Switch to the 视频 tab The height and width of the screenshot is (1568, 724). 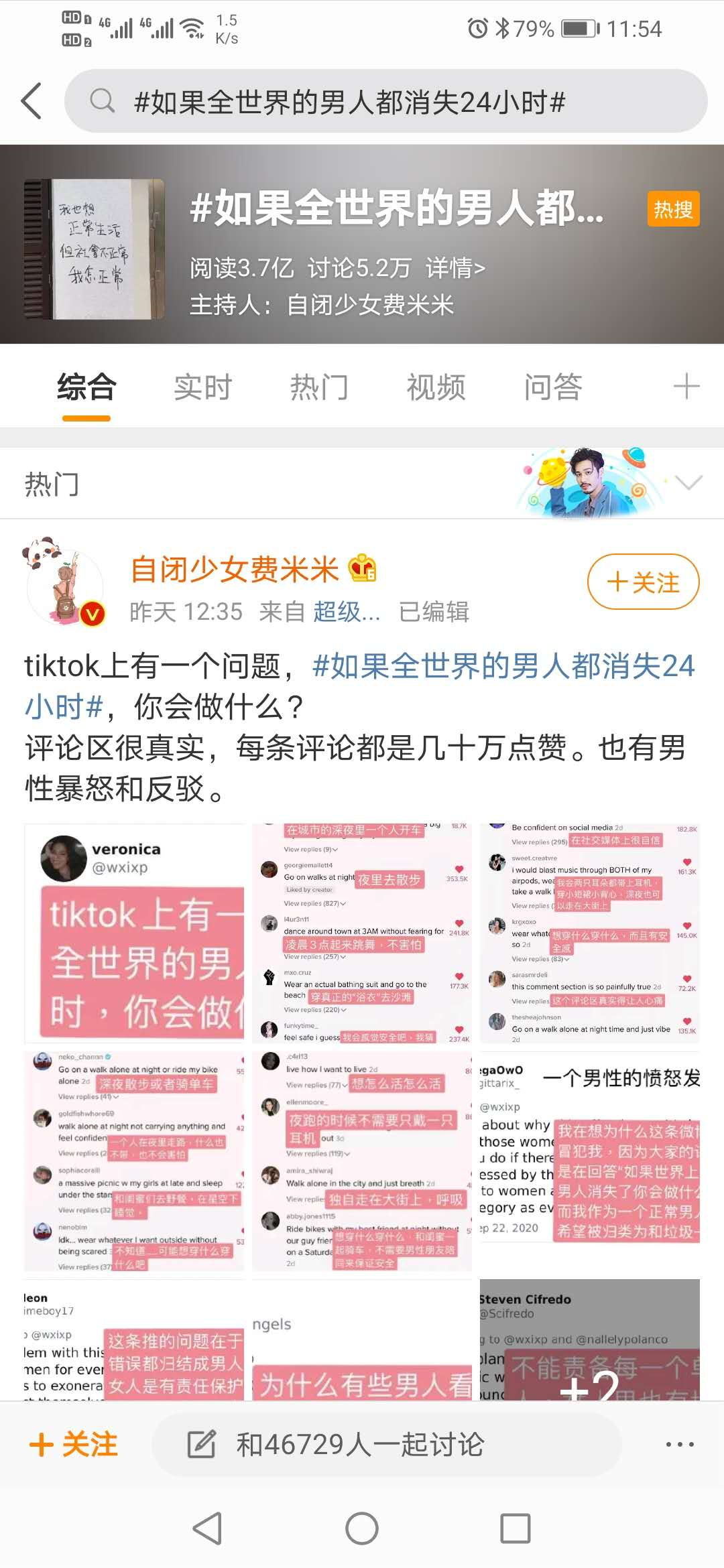tap(436, 387)
